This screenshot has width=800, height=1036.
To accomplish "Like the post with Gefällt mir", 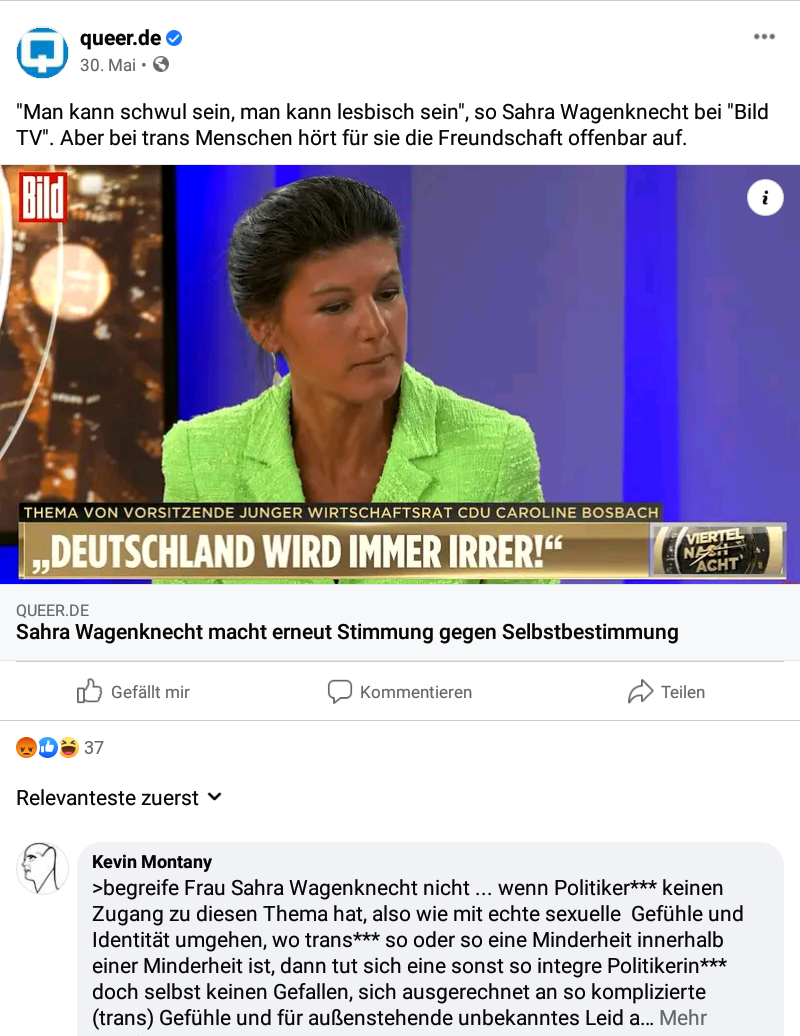I will click(x=133, y=692).
